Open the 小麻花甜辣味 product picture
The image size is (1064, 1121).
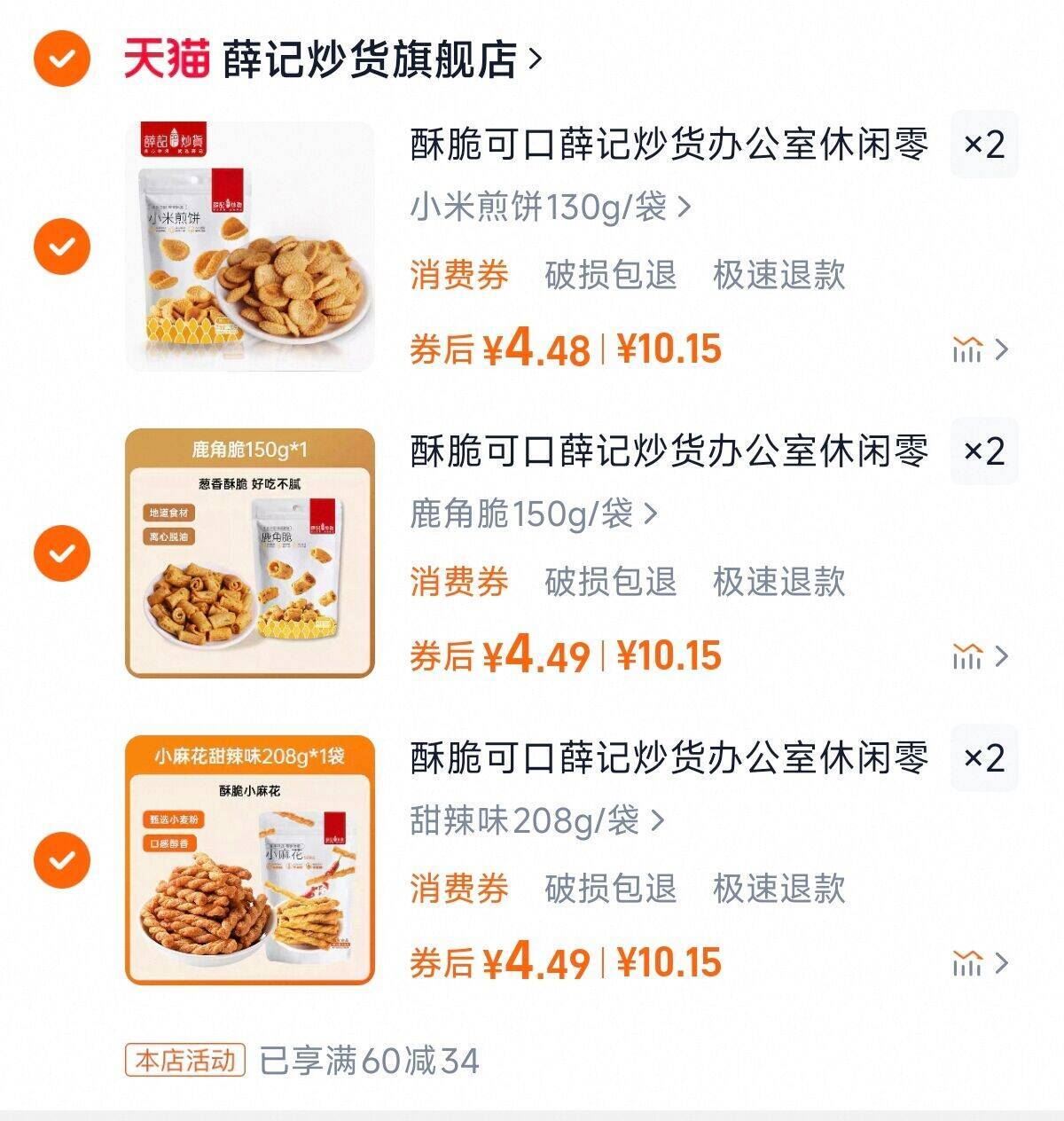click(250, 860)
